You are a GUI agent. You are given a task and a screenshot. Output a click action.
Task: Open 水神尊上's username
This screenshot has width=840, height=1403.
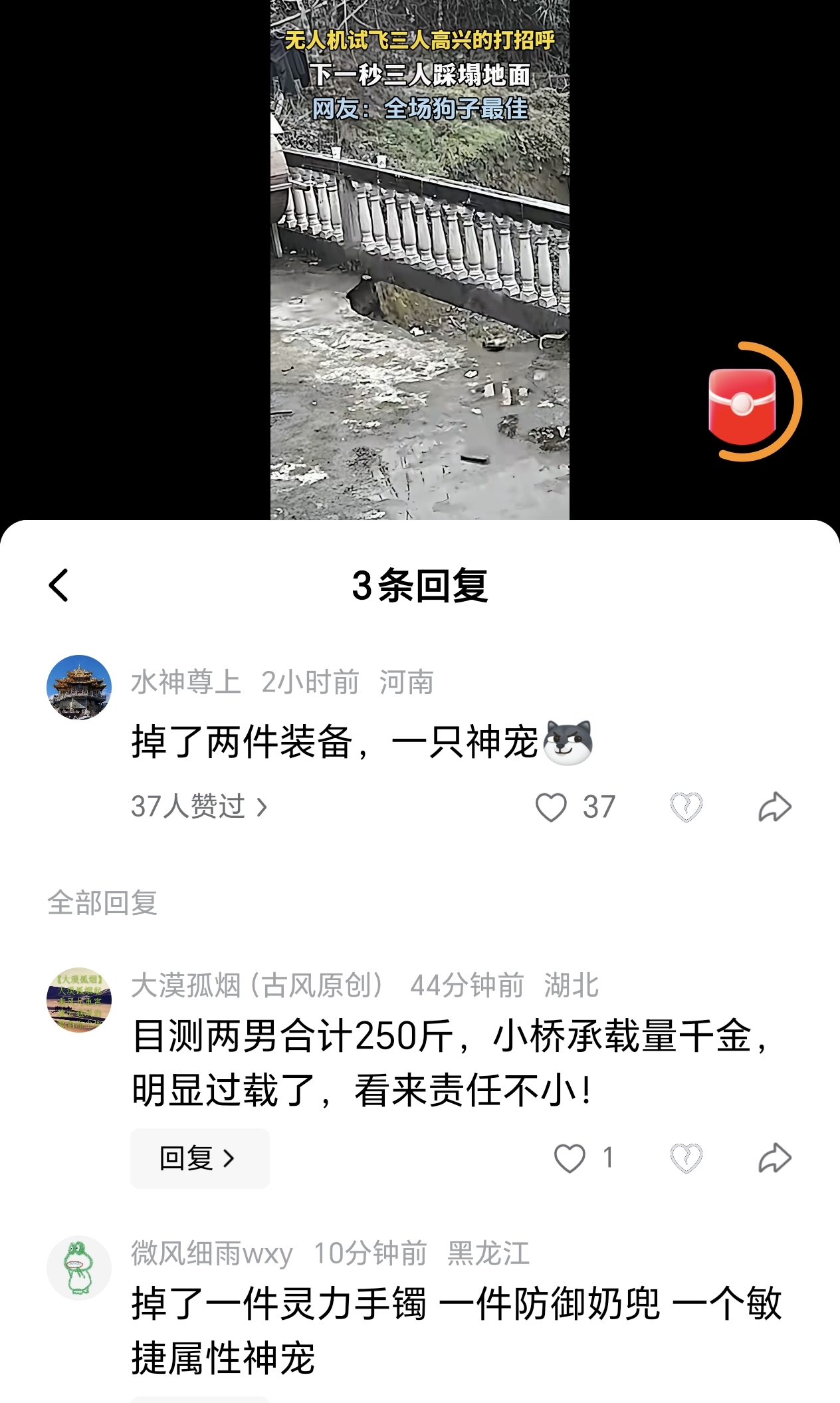(x=186, y=682)
